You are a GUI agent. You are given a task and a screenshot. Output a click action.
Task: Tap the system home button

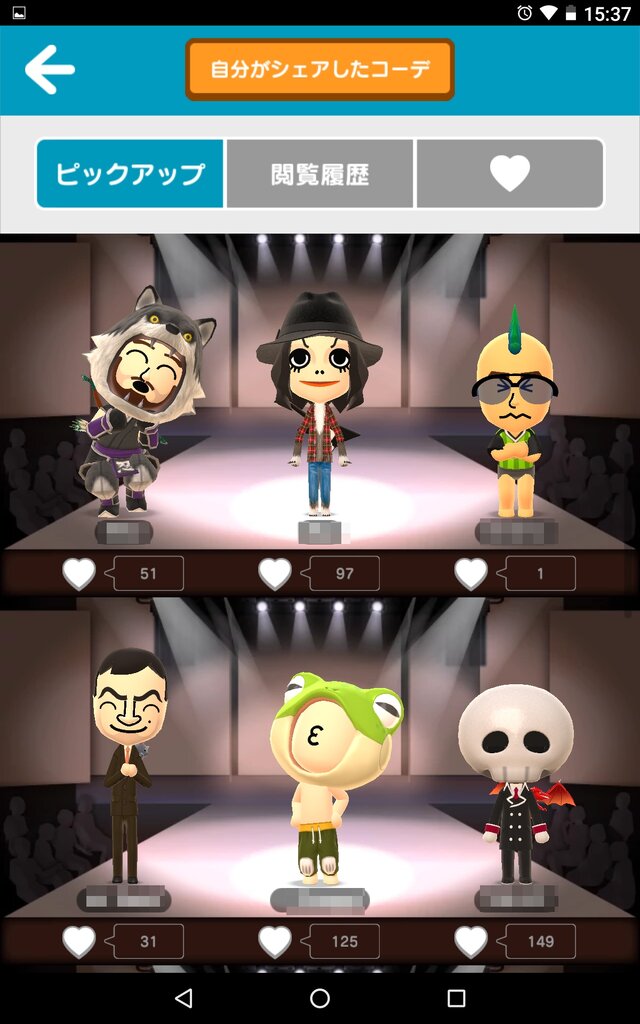click(x=320, y=998)
